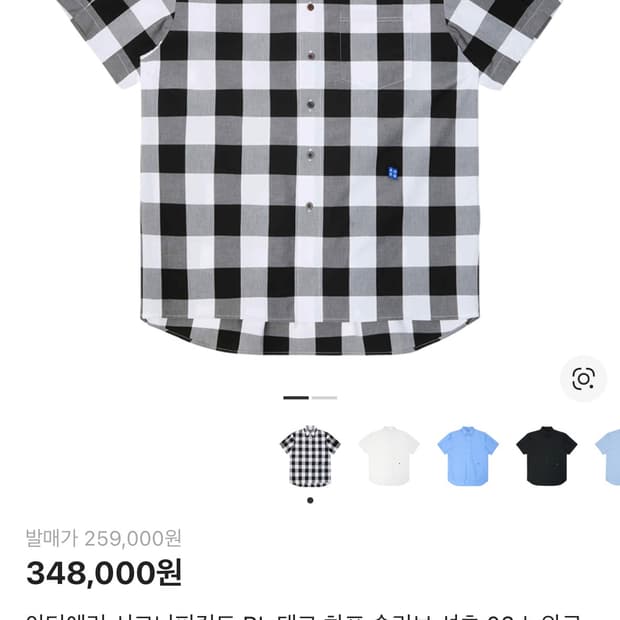Tap the image carousel page indicator

coord(310,398)
